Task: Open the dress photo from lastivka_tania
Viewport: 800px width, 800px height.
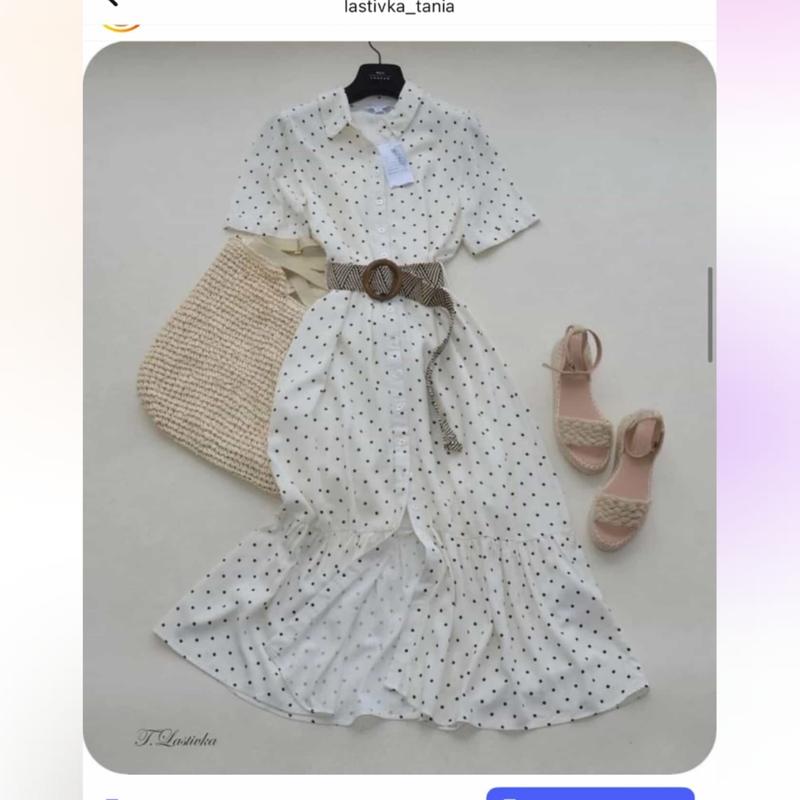Action: (x=399, y=400)
